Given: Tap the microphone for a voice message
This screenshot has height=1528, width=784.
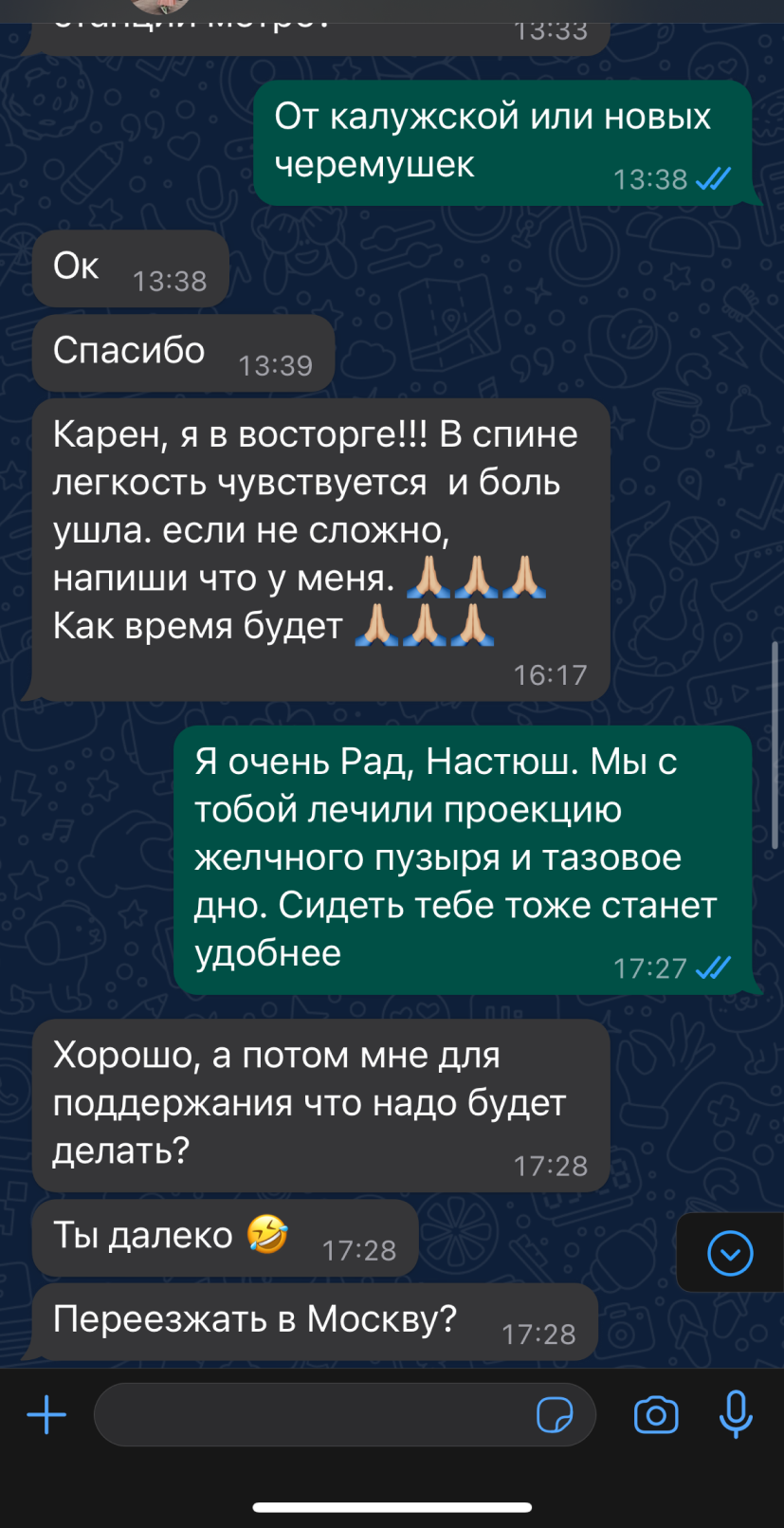Looking at the screenshot, I should [736, 1415].
